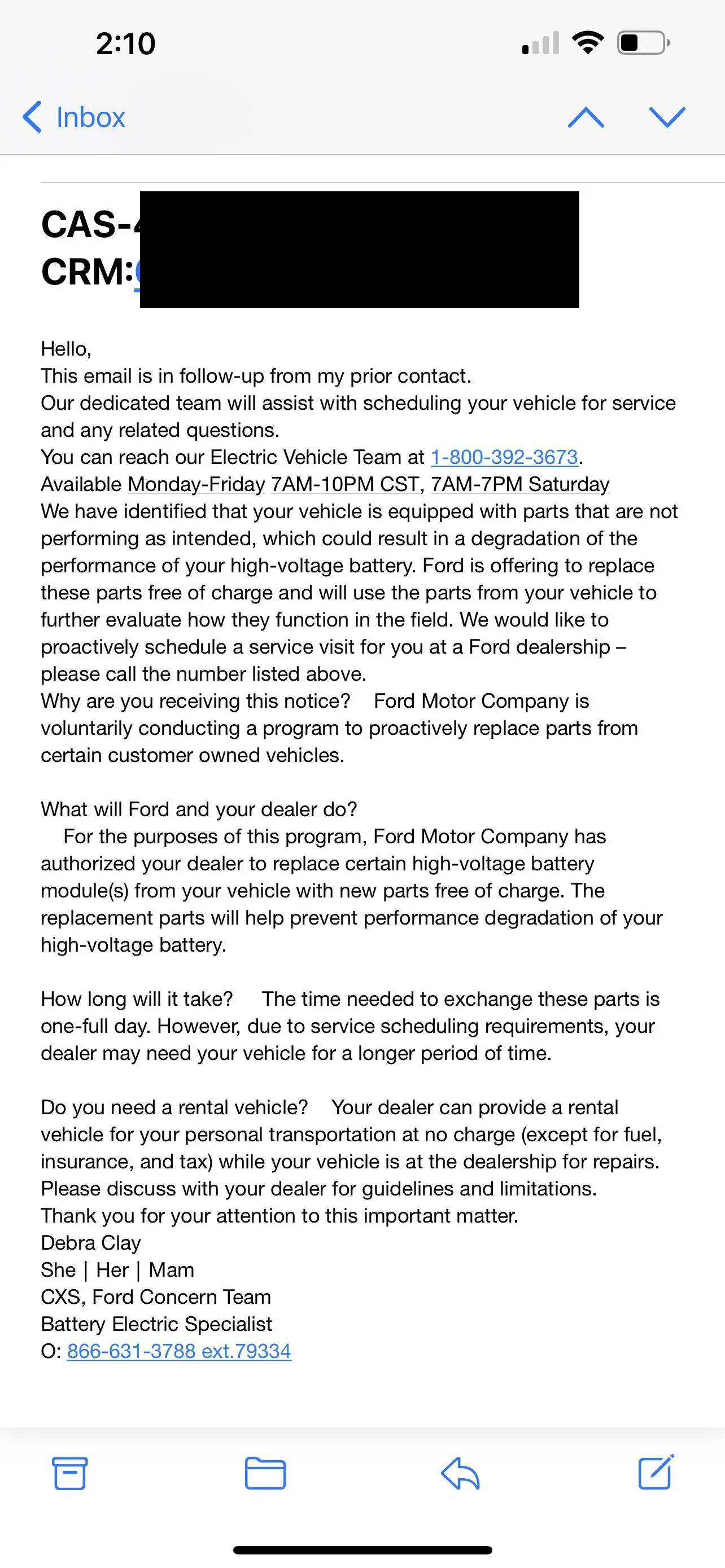
Task: Open the next email with the down chevron
Action: 668,117
